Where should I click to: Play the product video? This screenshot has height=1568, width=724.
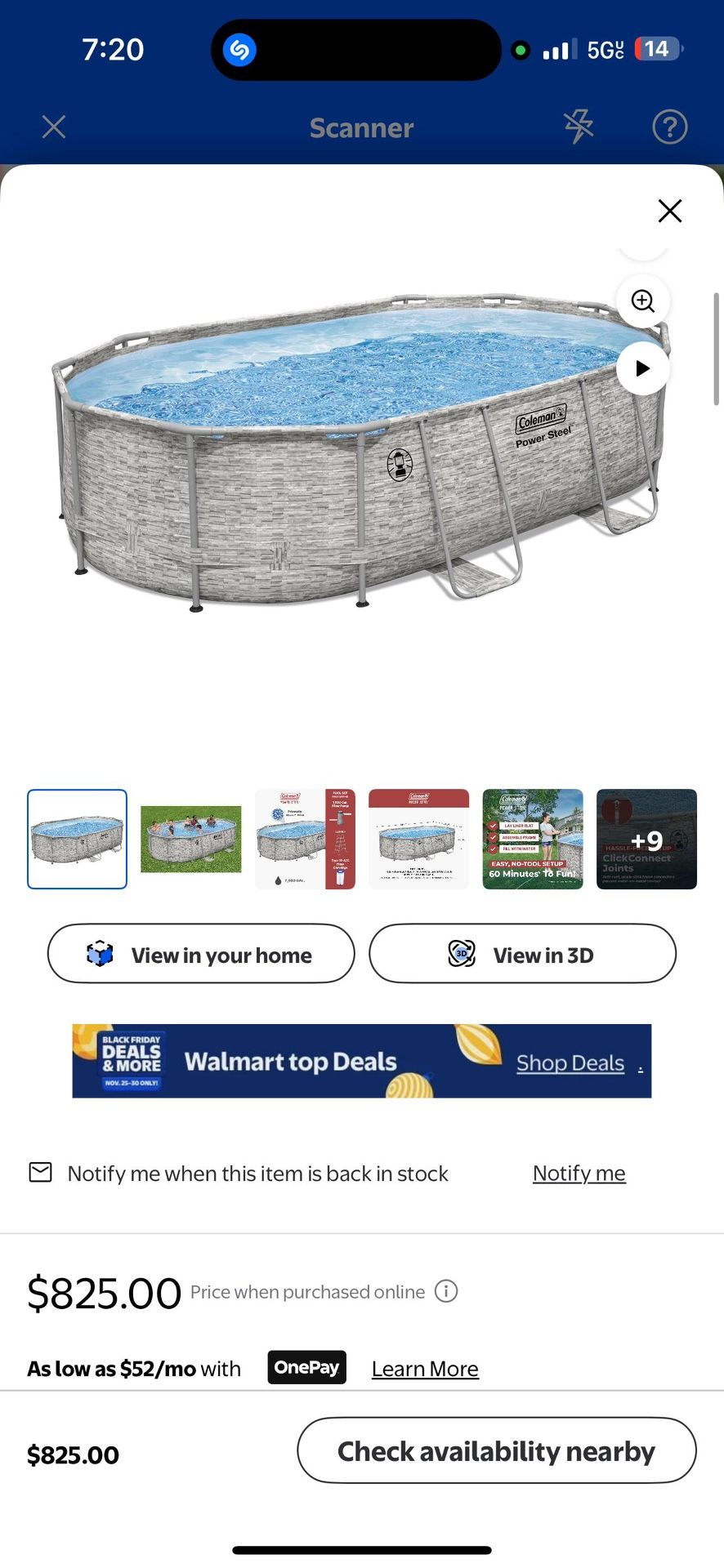click(643, 368)
